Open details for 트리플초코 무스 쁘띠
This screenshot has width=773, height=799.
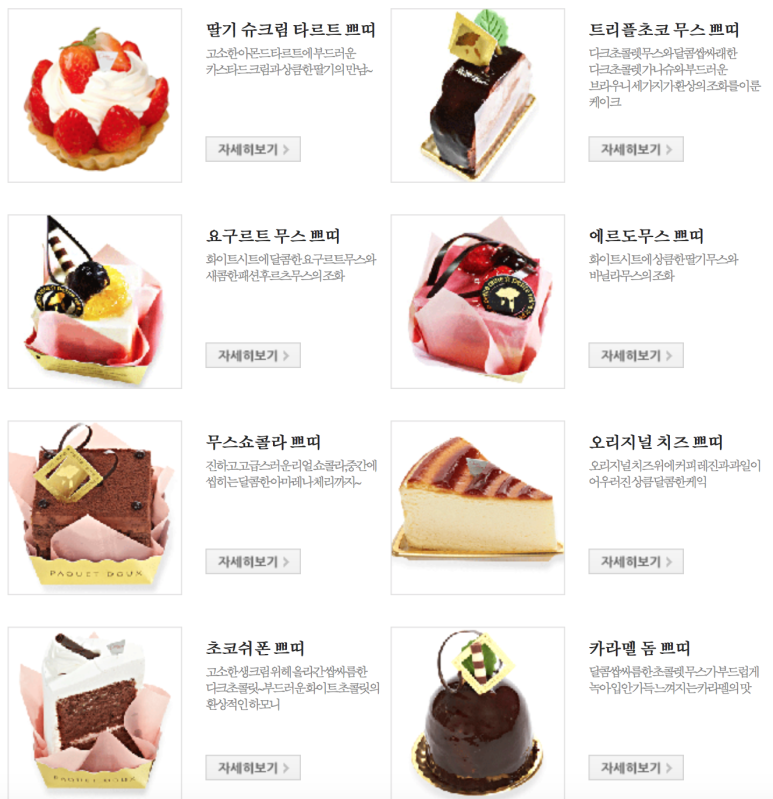pos(636,150)
